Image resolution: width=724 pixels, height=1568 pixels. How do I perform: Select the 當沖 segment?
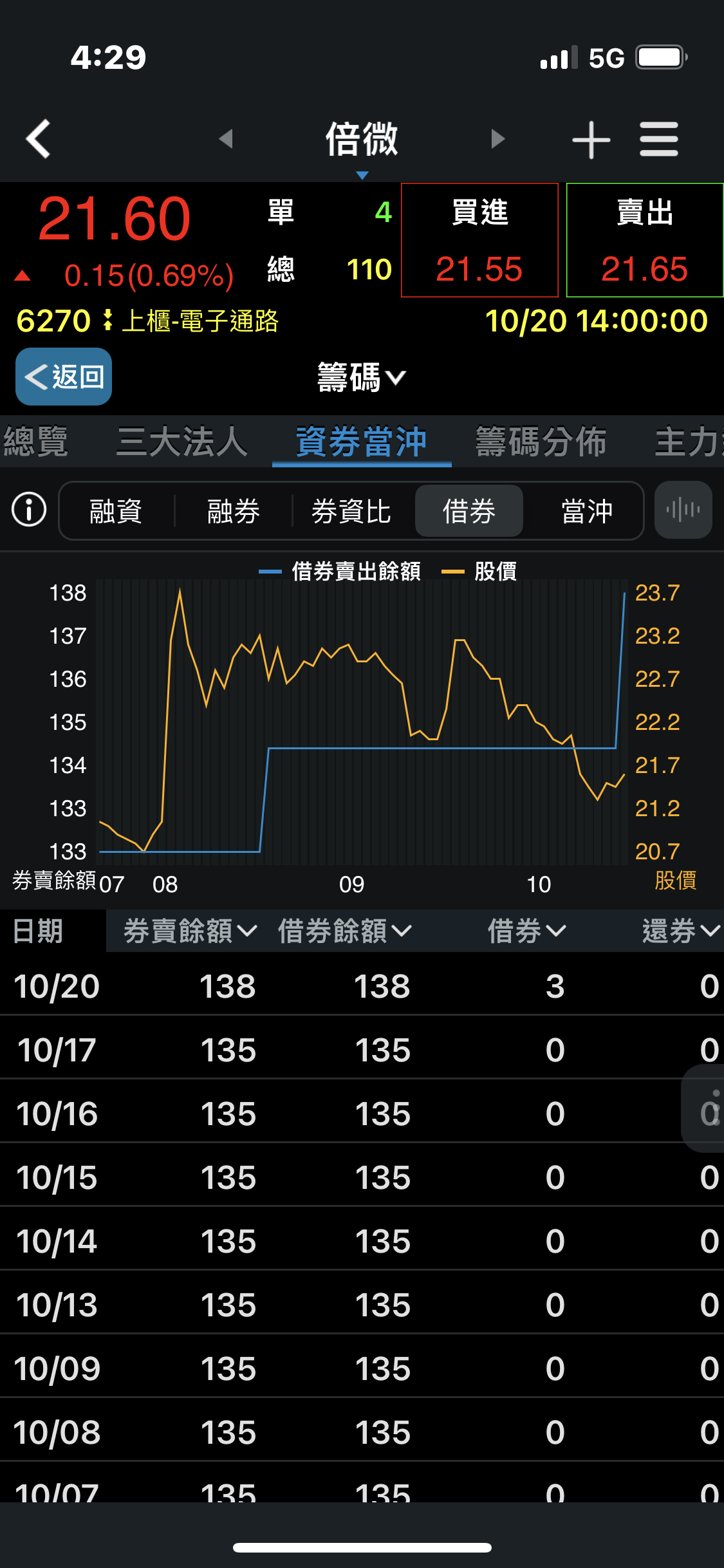(x=586, y=511)
